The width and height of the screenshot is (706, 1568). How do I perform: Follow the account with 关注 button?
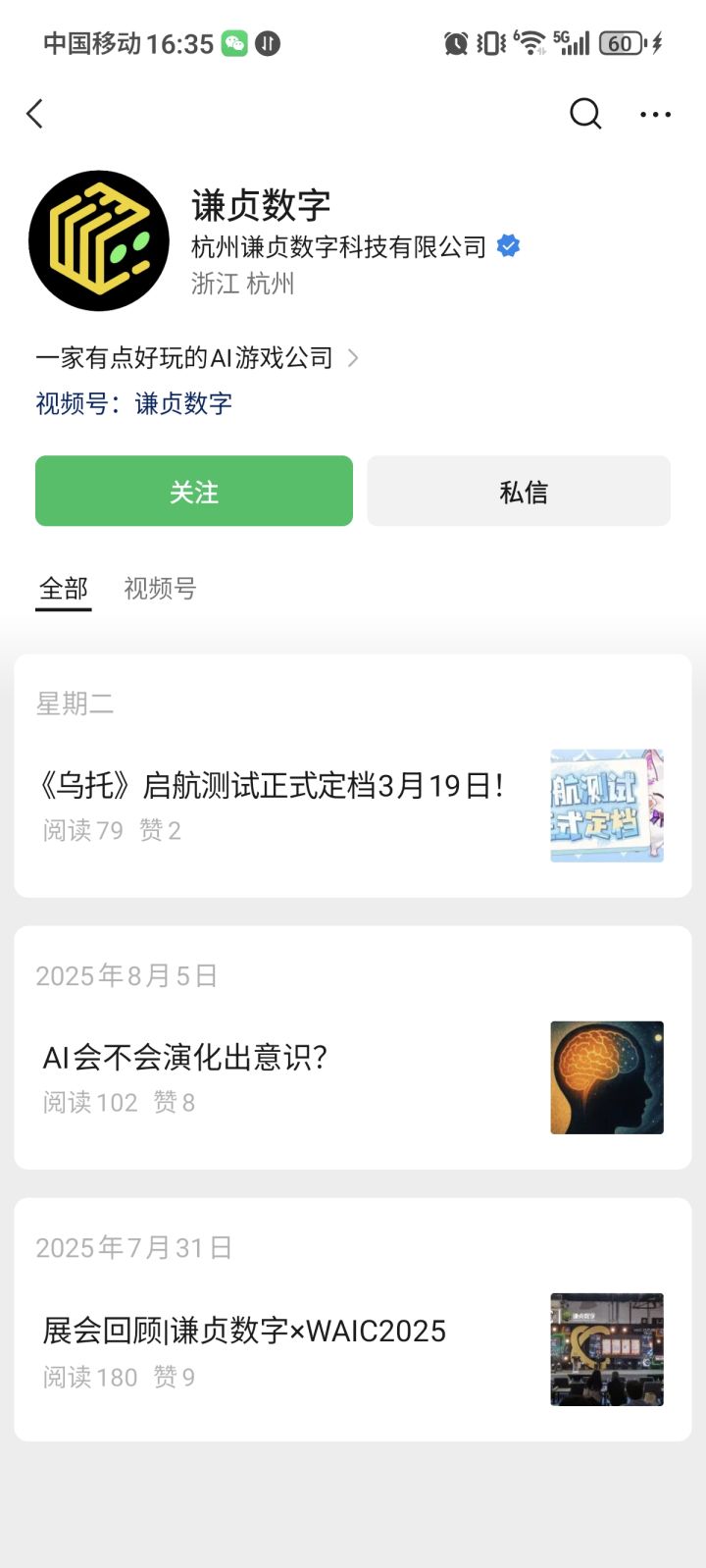pos(194,491)
